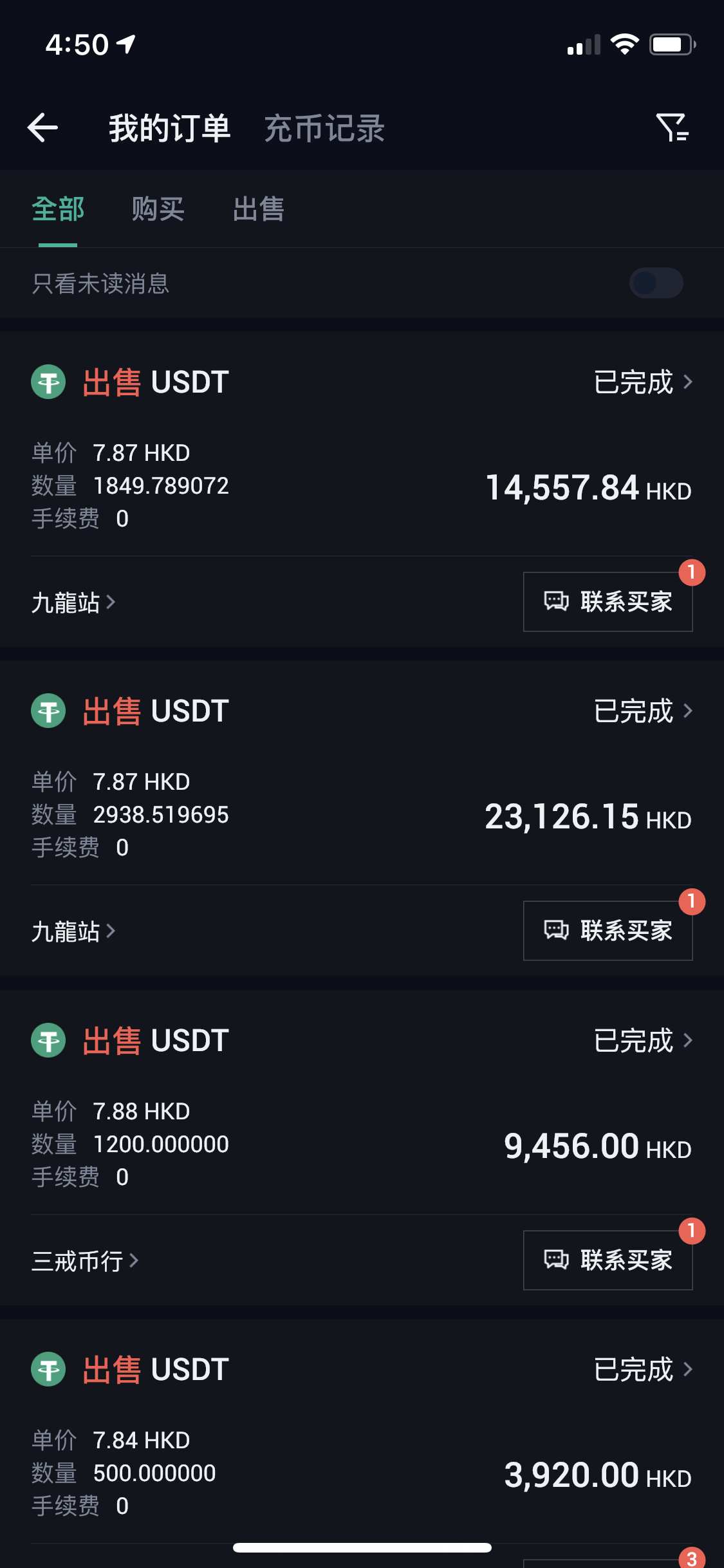Image resolution: width=724 pixels, height=1568 pixels.
Task: Open 已完成 order of 9,456.00 HKD
Action: point(643,1041)
